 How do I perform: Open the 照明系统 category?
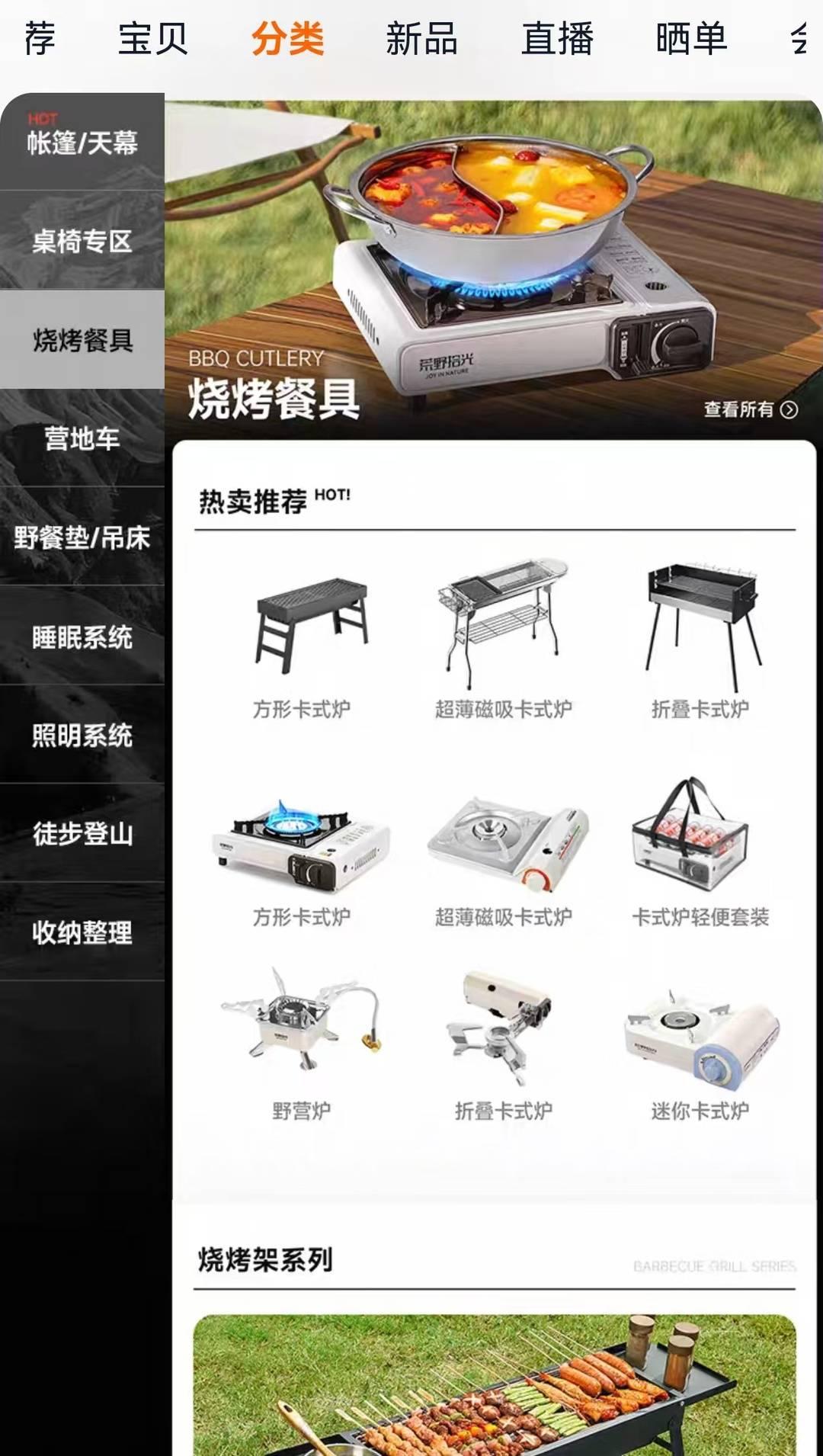click(x=82, y=736)
